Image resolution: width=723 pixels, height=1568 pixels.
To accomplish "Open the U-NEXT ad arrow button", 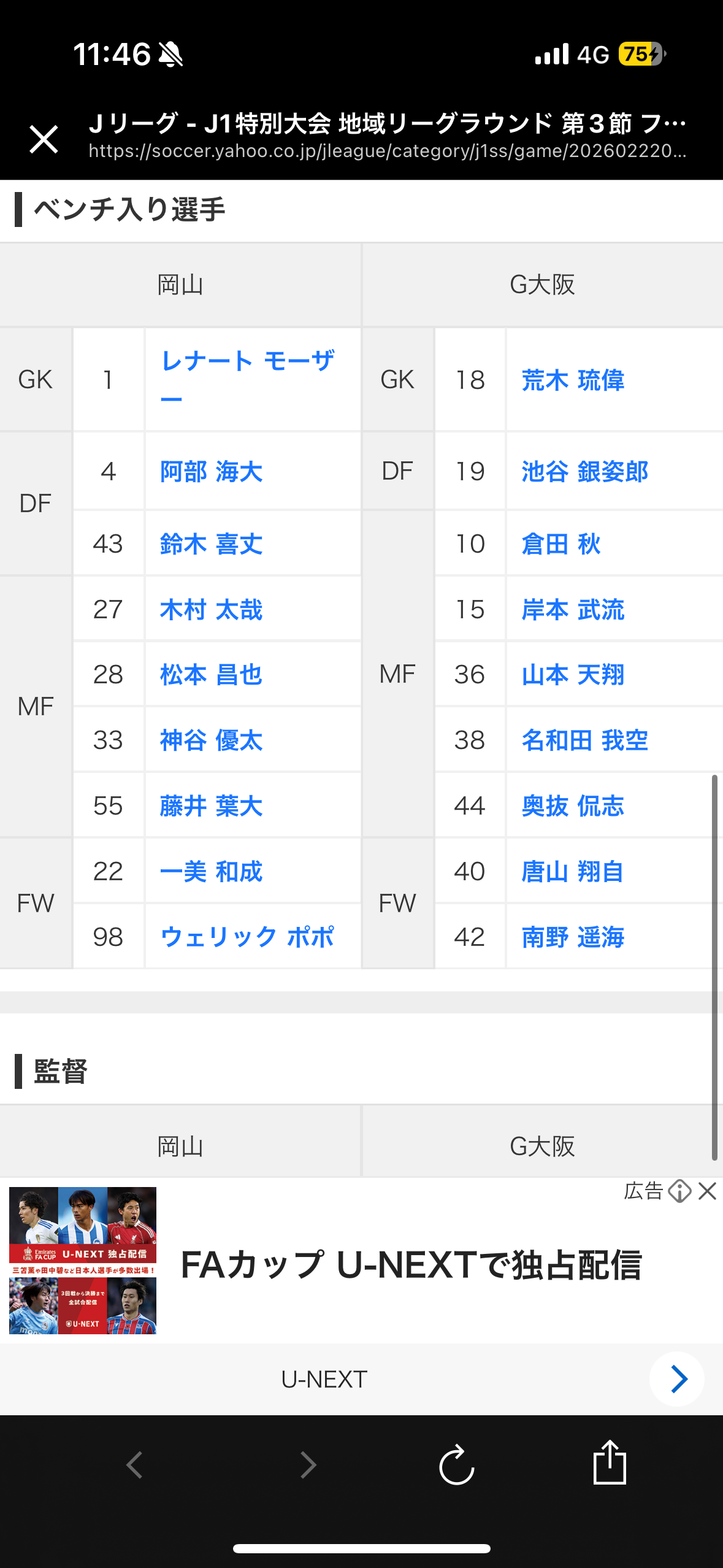I will tap(676, 1379).
